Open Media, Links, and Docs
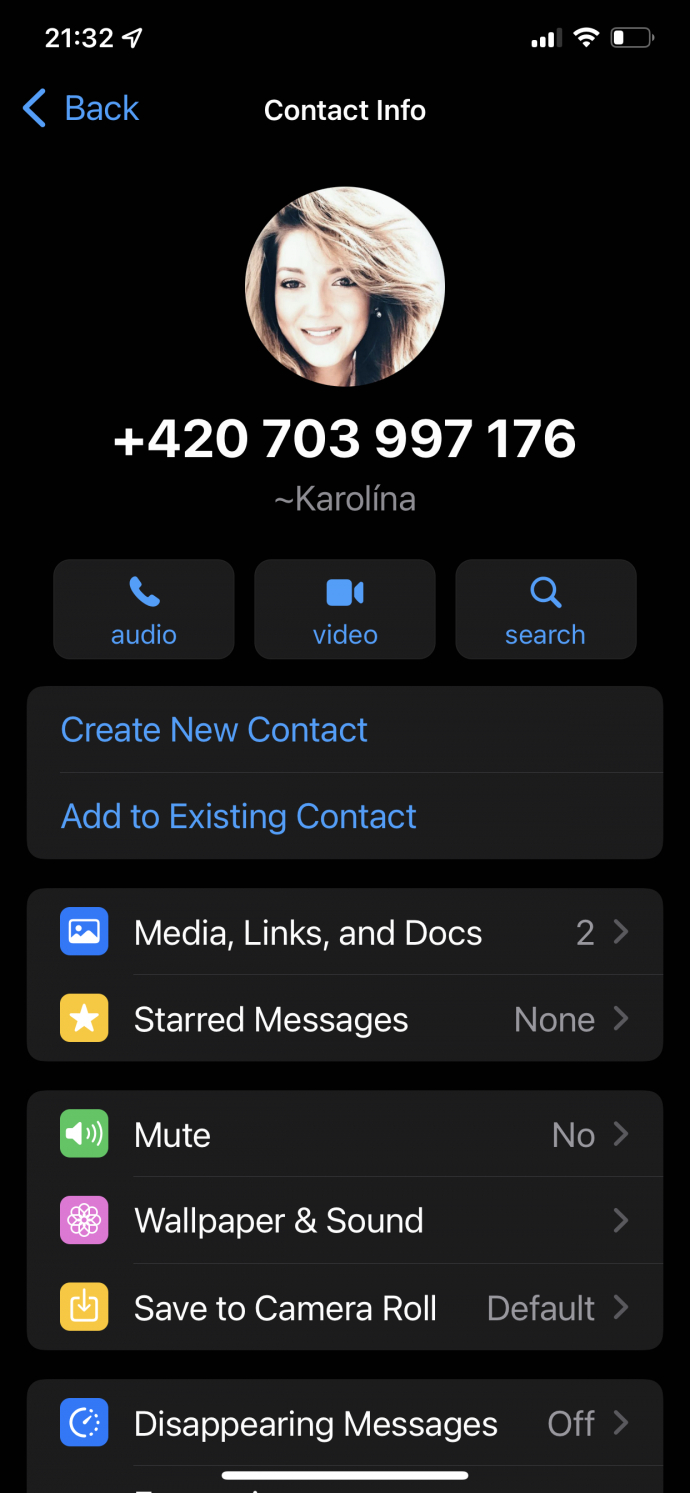The height and width of the screenshot is (1493, 690). [344, 933]
